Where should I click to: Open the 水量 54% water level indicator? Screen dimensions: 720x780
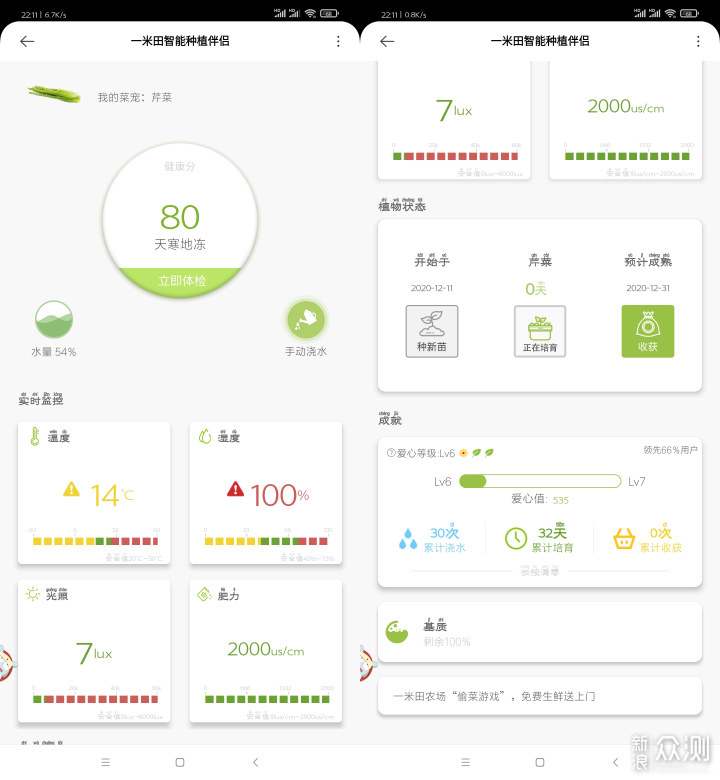click(54, 321)
